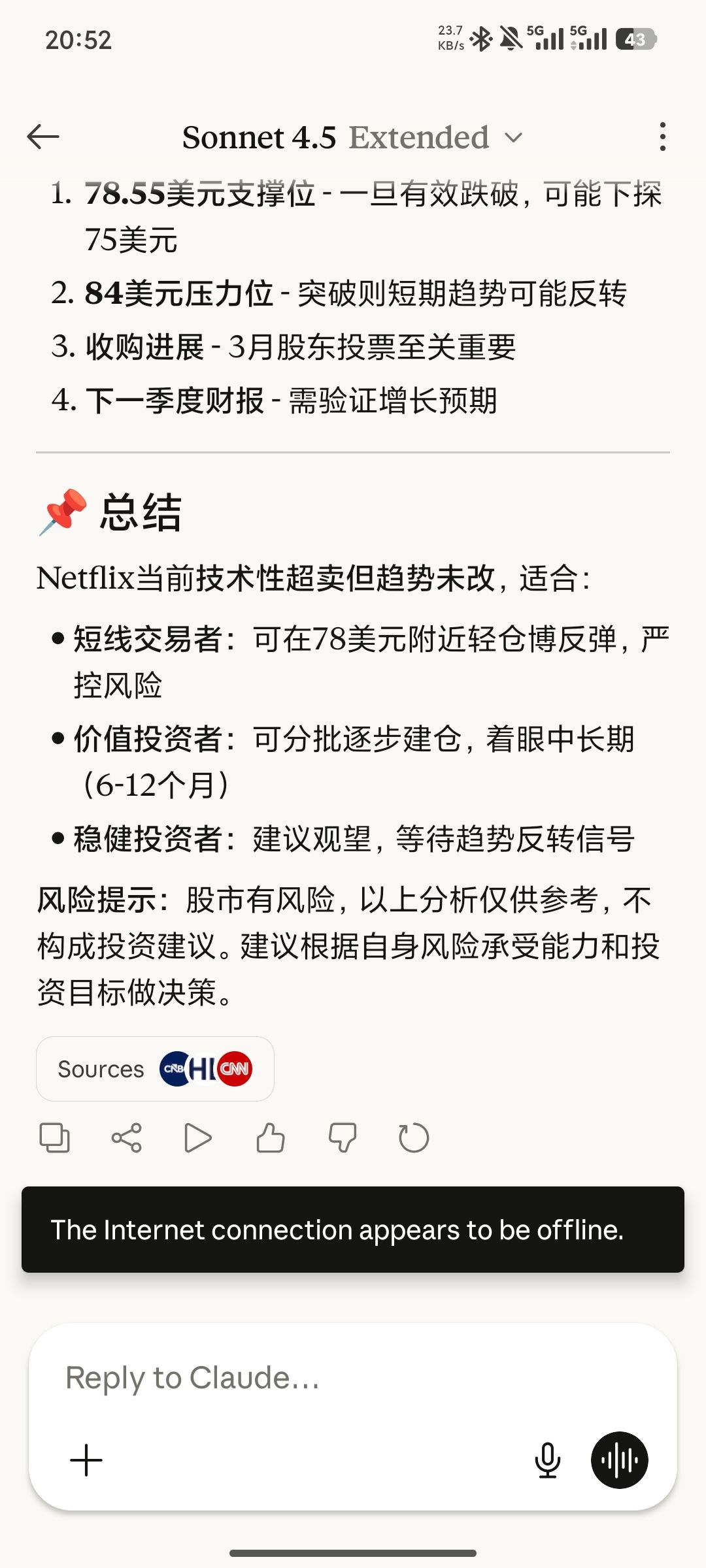
Task: Give the response a thumbs down
Action: click(x=342, y=1138)
